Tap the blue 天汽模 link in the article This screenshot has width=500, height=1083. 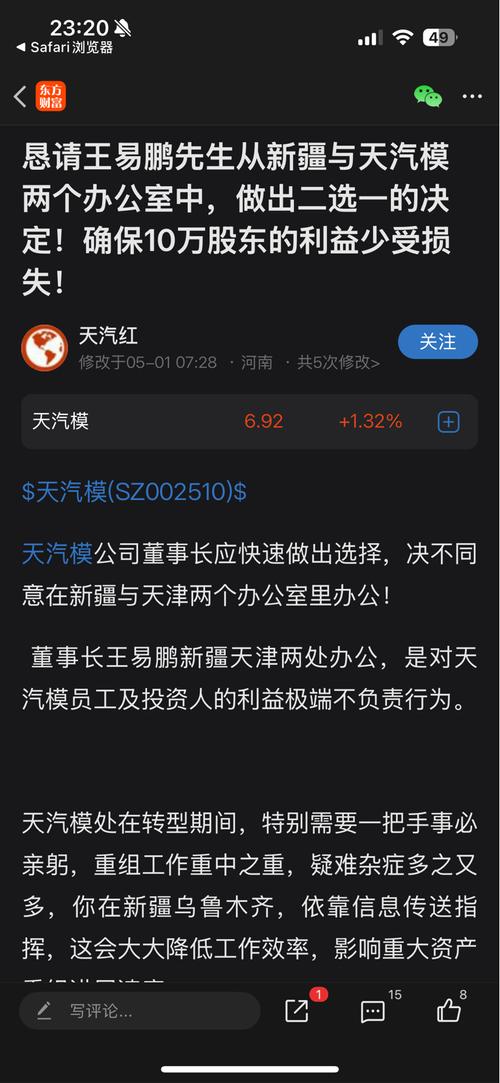[57, 554]
